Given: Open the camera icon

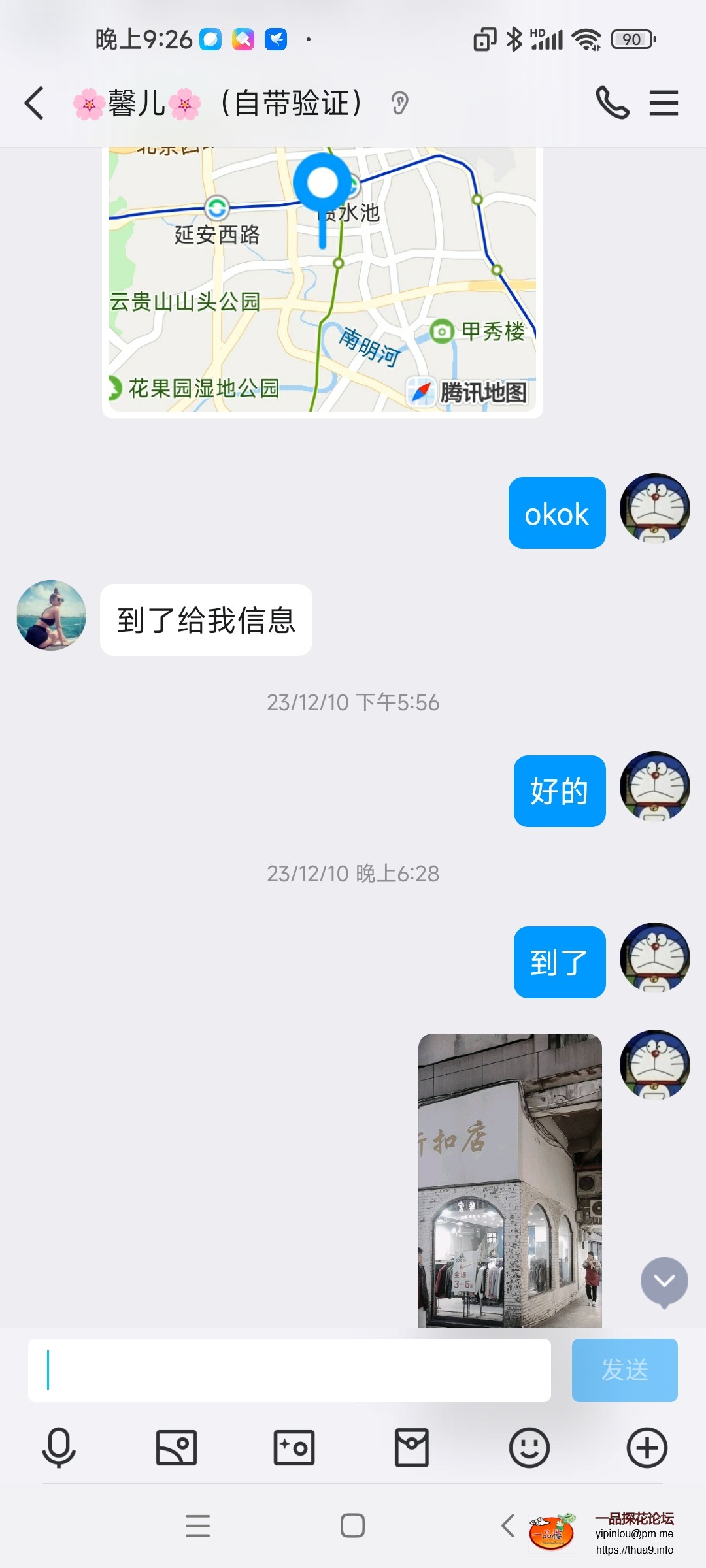Looking at the screenshot, I should pos(294,1447).
